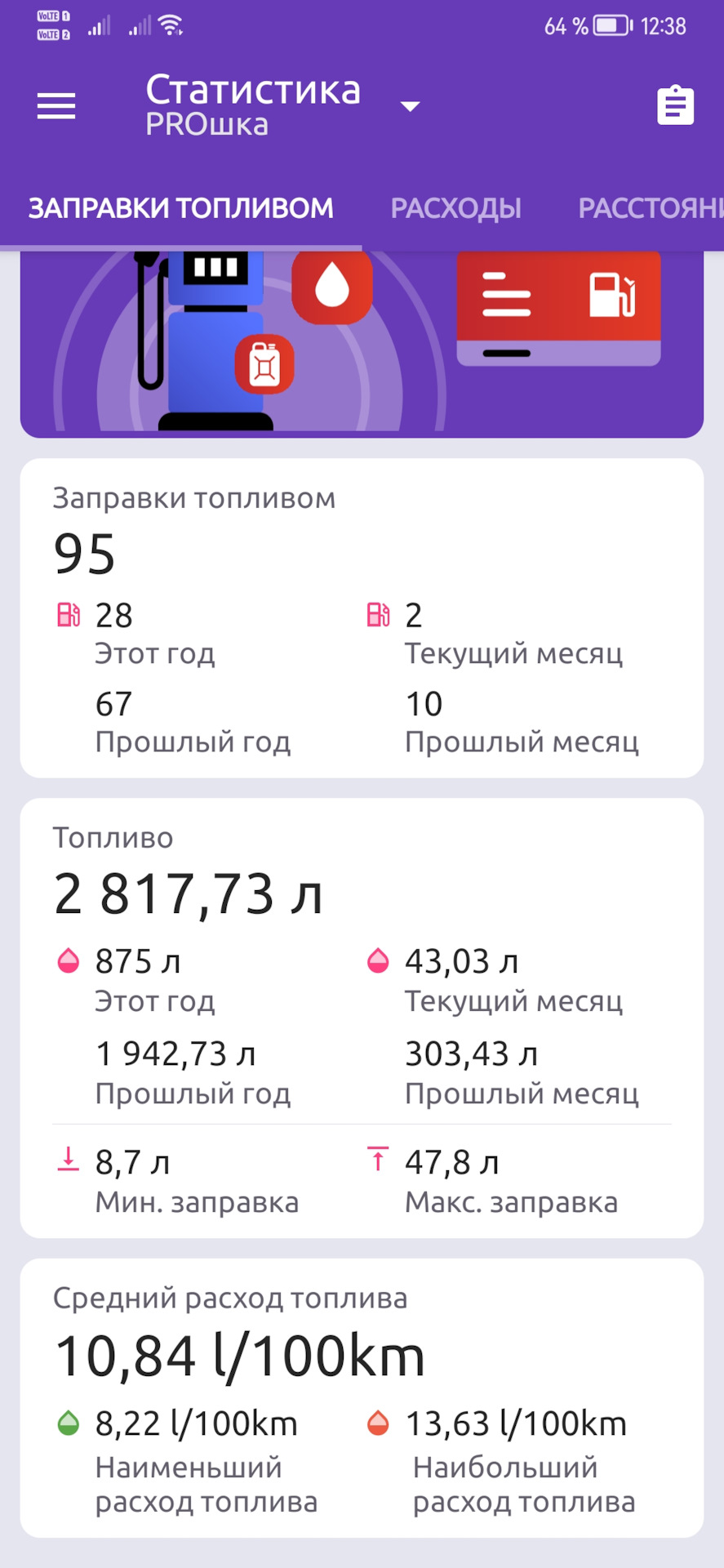Open the hamburger navigation menu
Screen dimensions: 724x1568
pos(56,106)
